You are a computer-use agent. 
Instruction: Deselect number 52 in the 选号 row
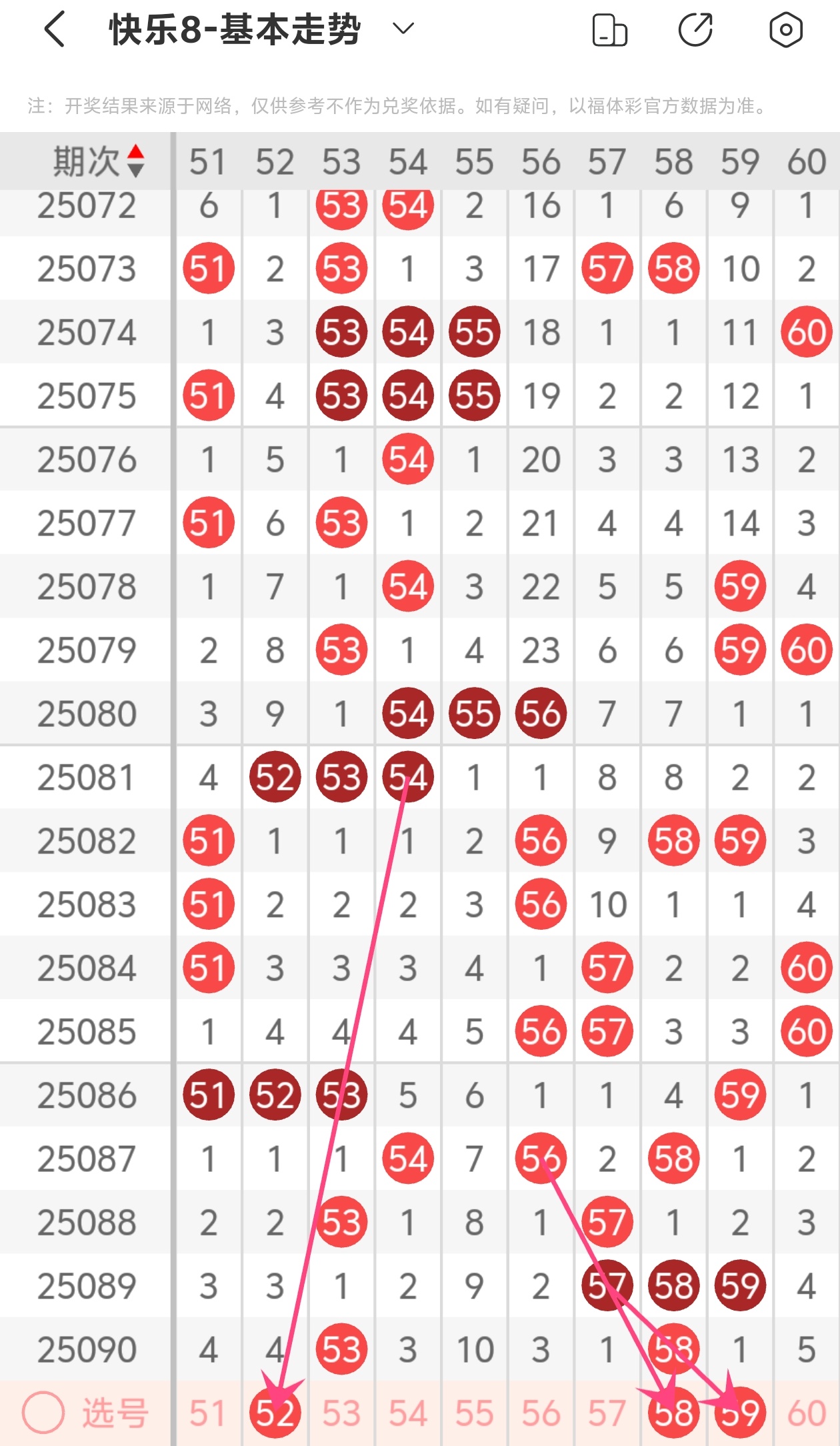[x=275, y=1413]
